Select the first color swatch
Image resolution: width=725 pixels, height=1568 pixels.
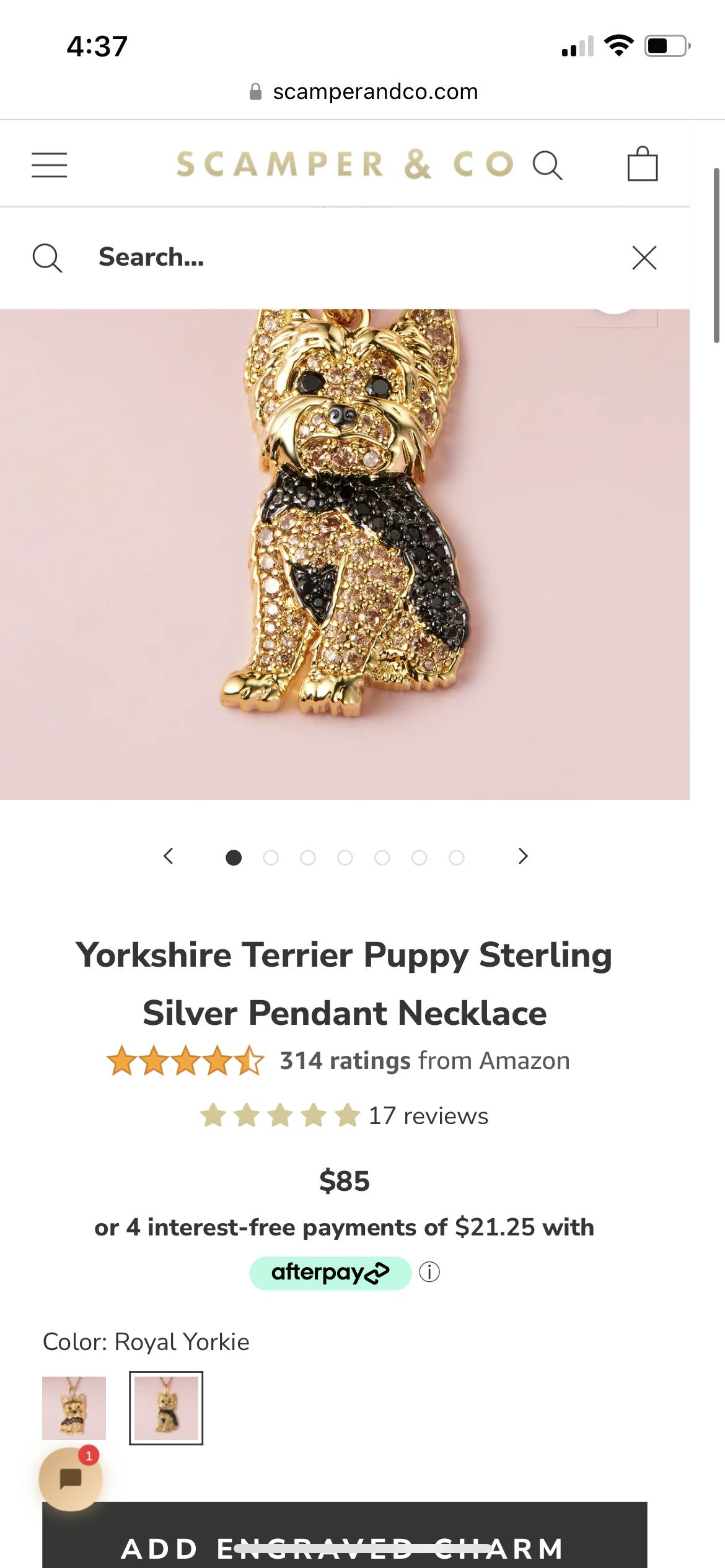pyautogui.click(x=74, y=1408)
